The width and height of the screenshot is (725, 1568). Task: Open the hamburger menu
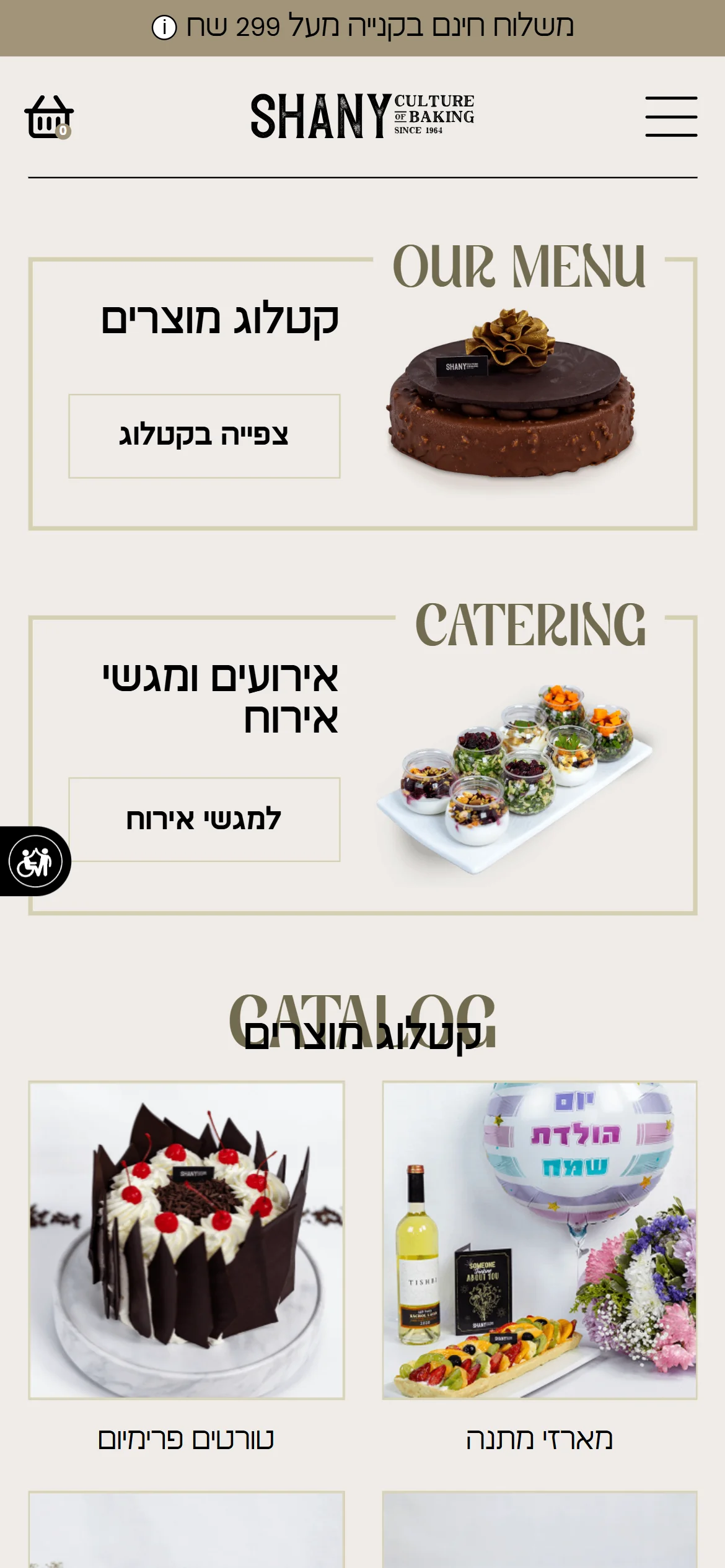(x=671, y=116)
